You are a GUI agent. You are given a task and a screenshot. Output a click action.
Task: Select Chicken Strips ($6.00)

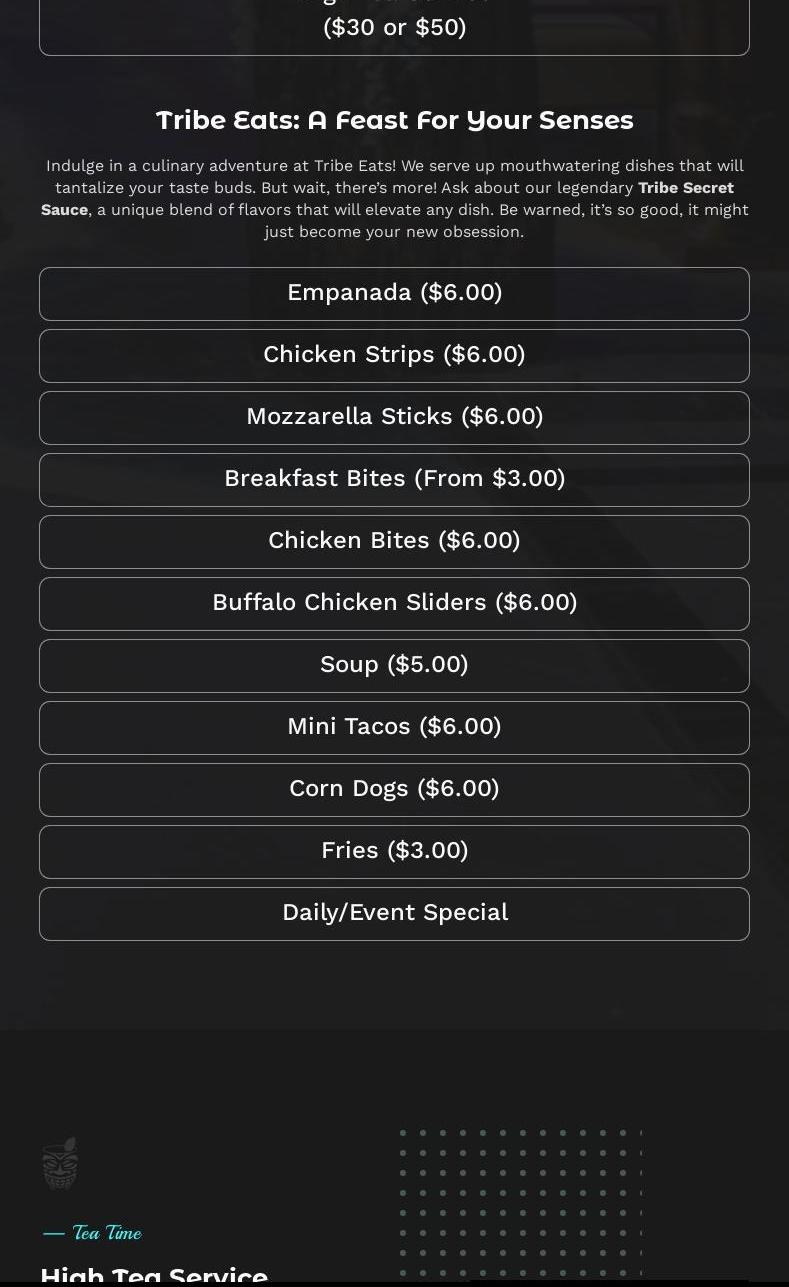[394, 355]
